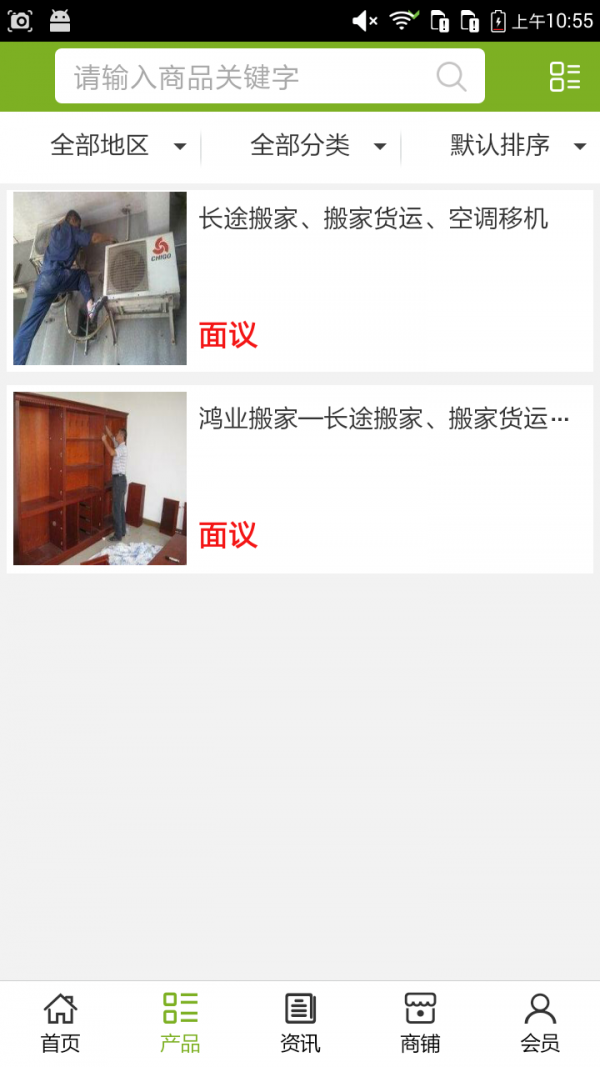Open the list view menu icon

point(564,77)
